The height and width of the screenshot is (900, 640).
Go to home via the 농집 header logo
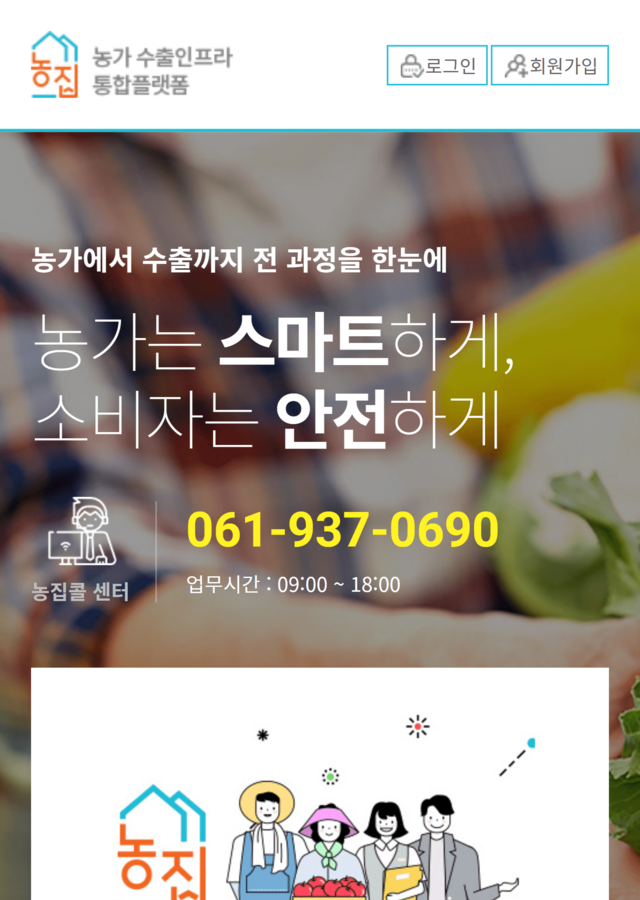pos(130,66)
